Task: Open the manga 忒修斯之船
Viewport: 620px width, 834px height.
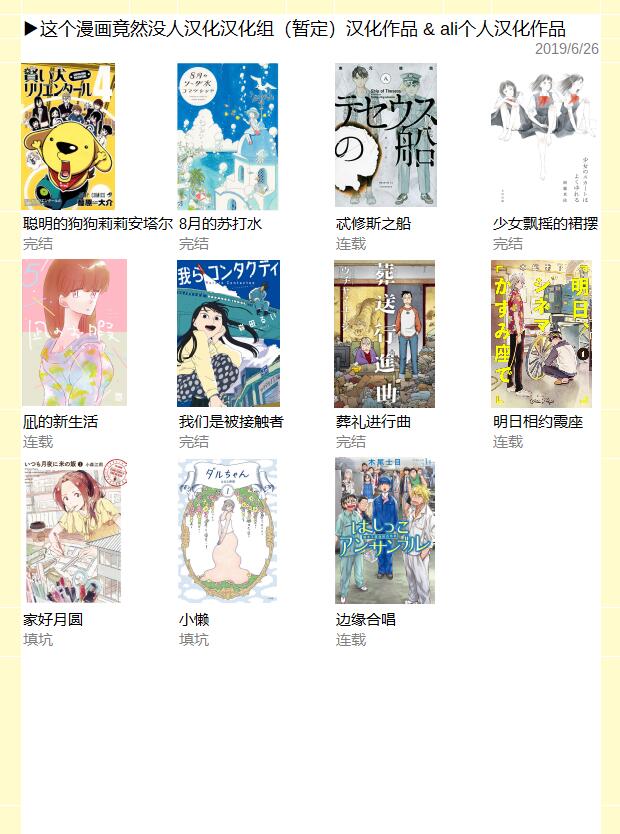Action: coord(386,135)
